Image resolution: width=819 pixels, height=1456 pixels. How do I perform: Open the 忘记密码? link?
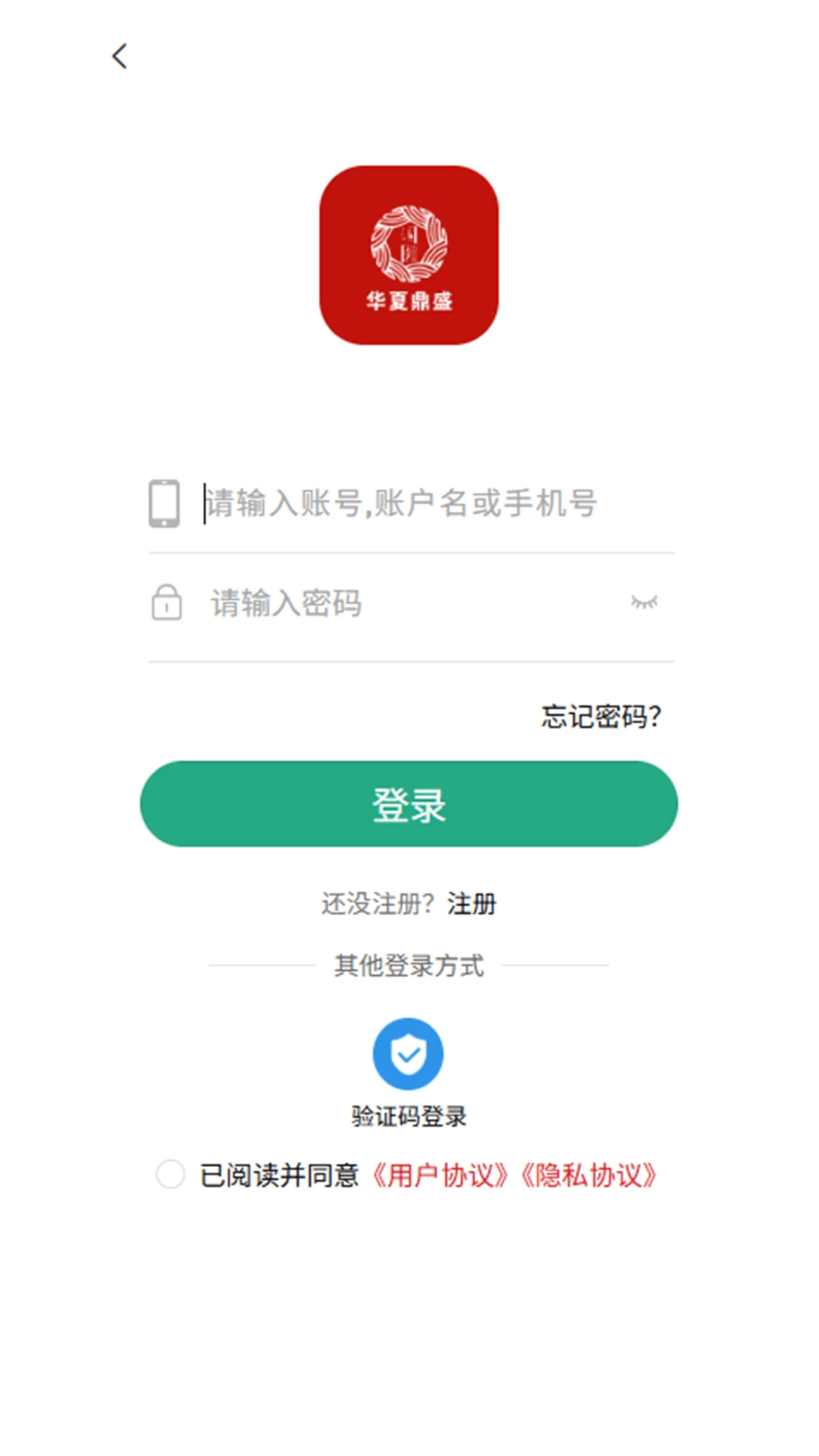tap(601, 717)
